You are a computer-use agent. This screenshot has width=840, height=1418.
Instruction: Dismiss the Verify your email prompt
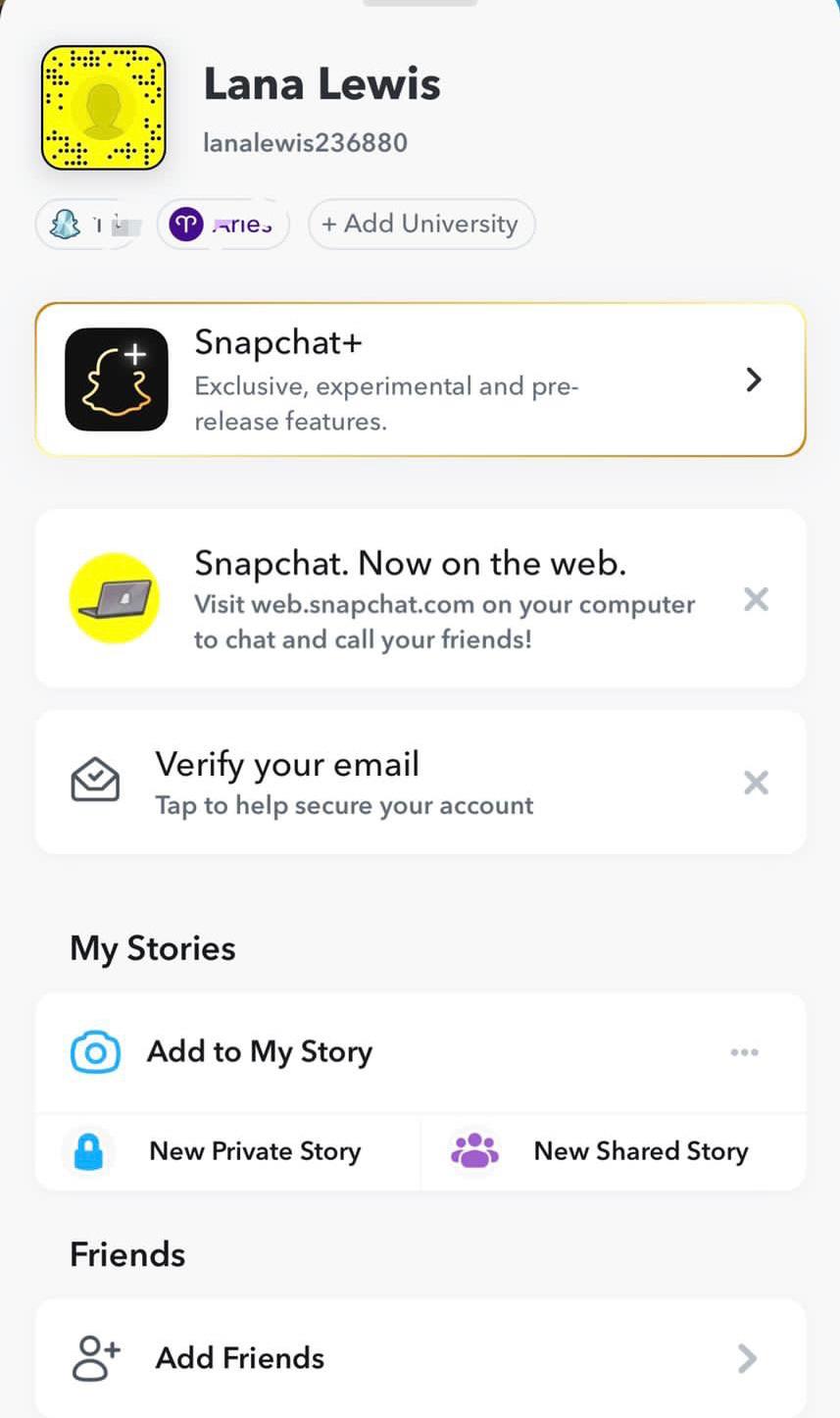pos(756,783)
